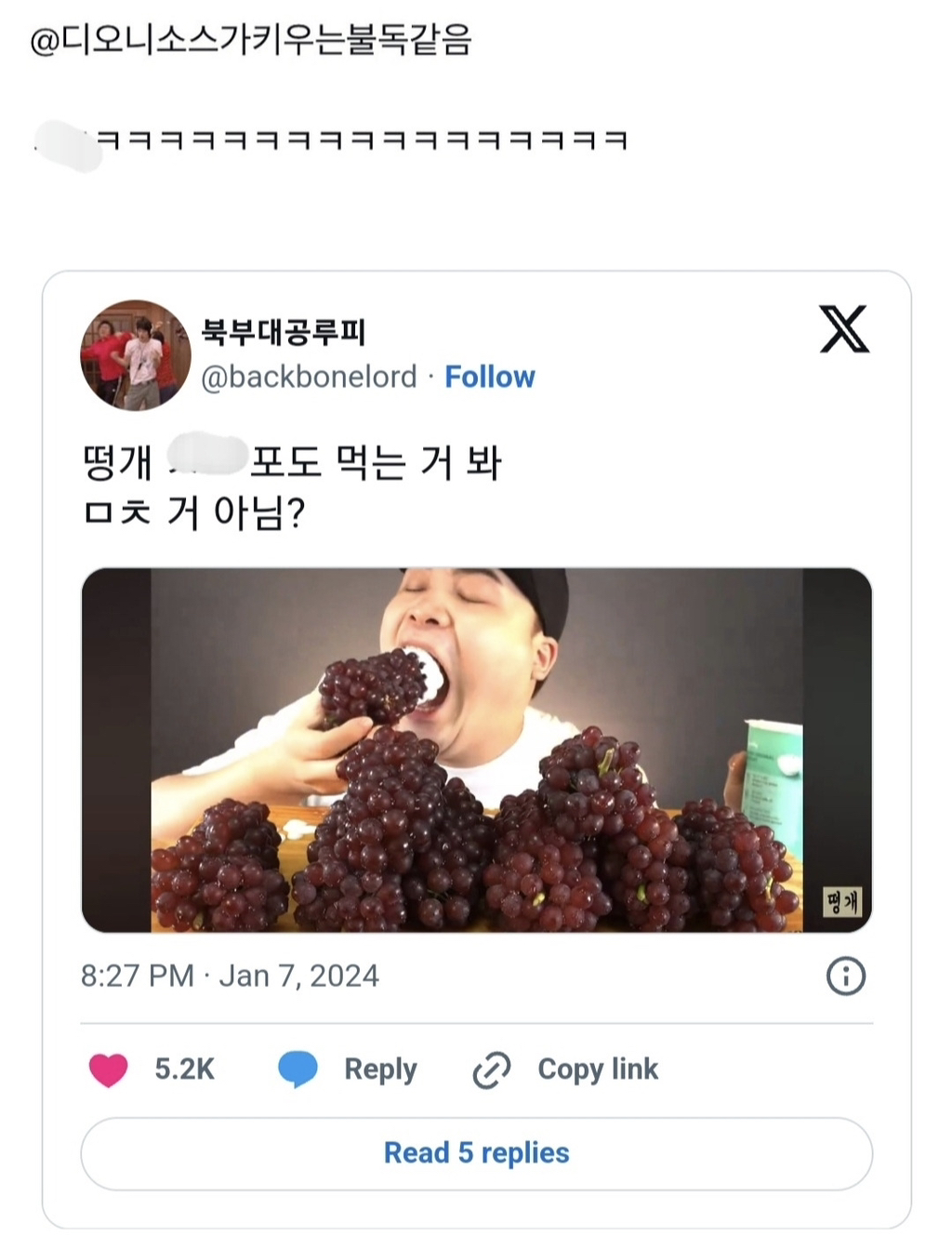
Task: Like the embedded tweet with 5.2K hearts
Action: pos(109,1070)
